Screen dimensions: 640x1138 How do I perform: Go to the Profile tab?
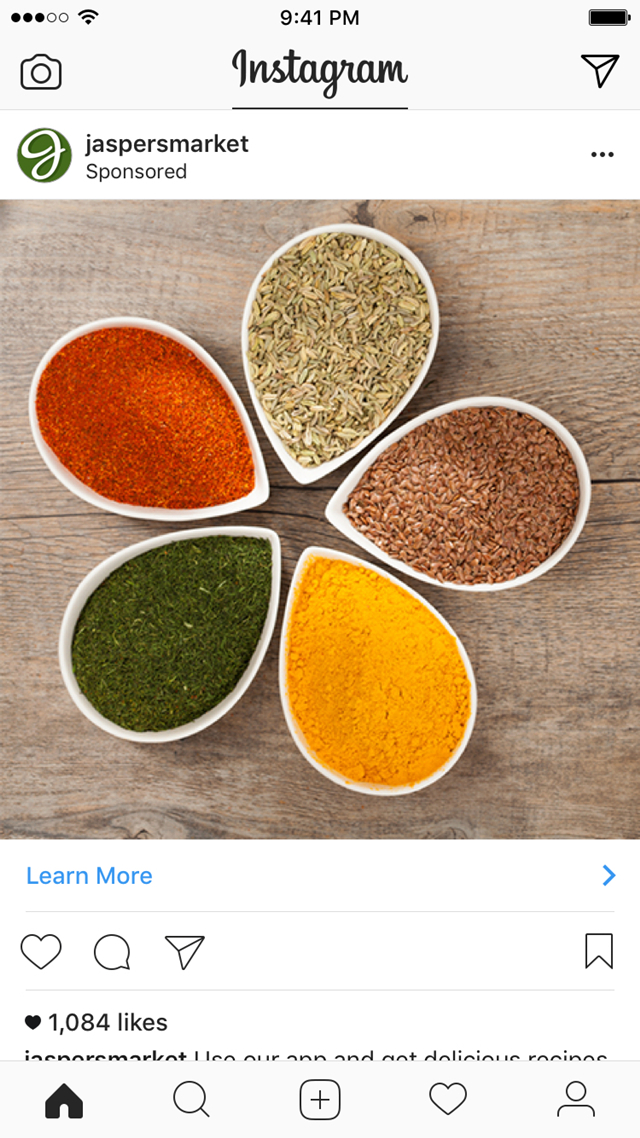click(576, 1100)
